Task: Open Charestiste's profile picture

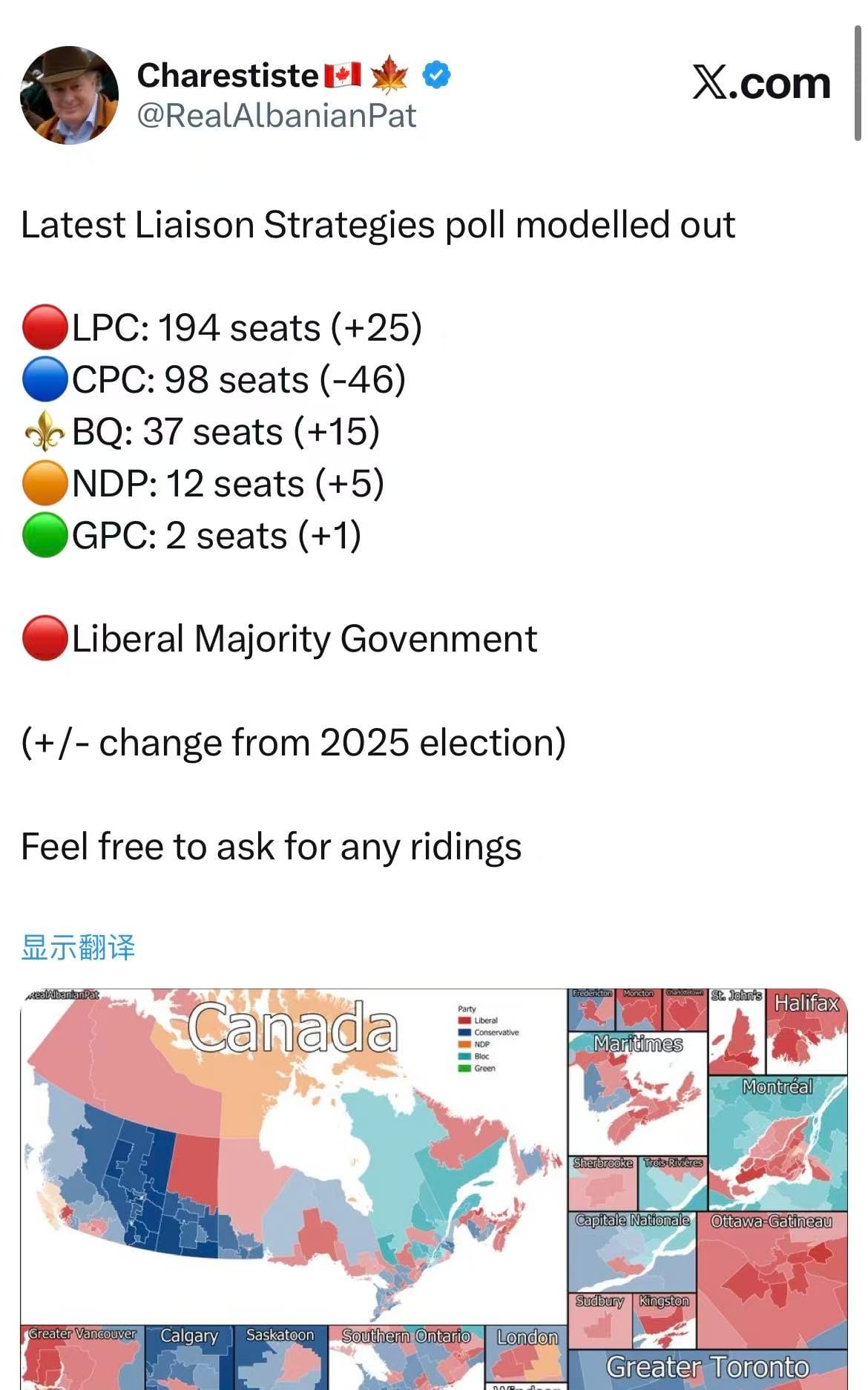Action: (69, 95)
